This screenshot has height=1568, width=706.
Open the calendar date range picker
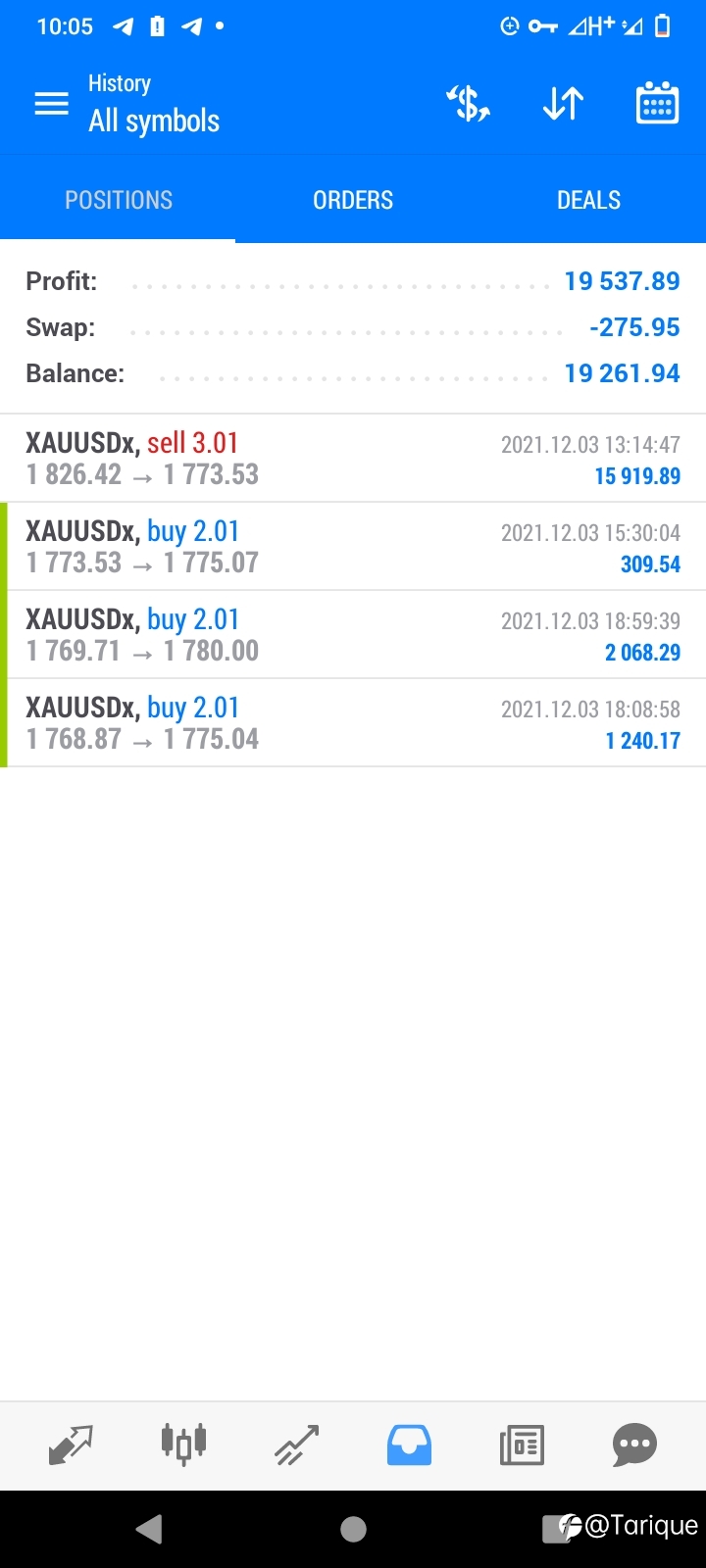[x=657, y=103]
